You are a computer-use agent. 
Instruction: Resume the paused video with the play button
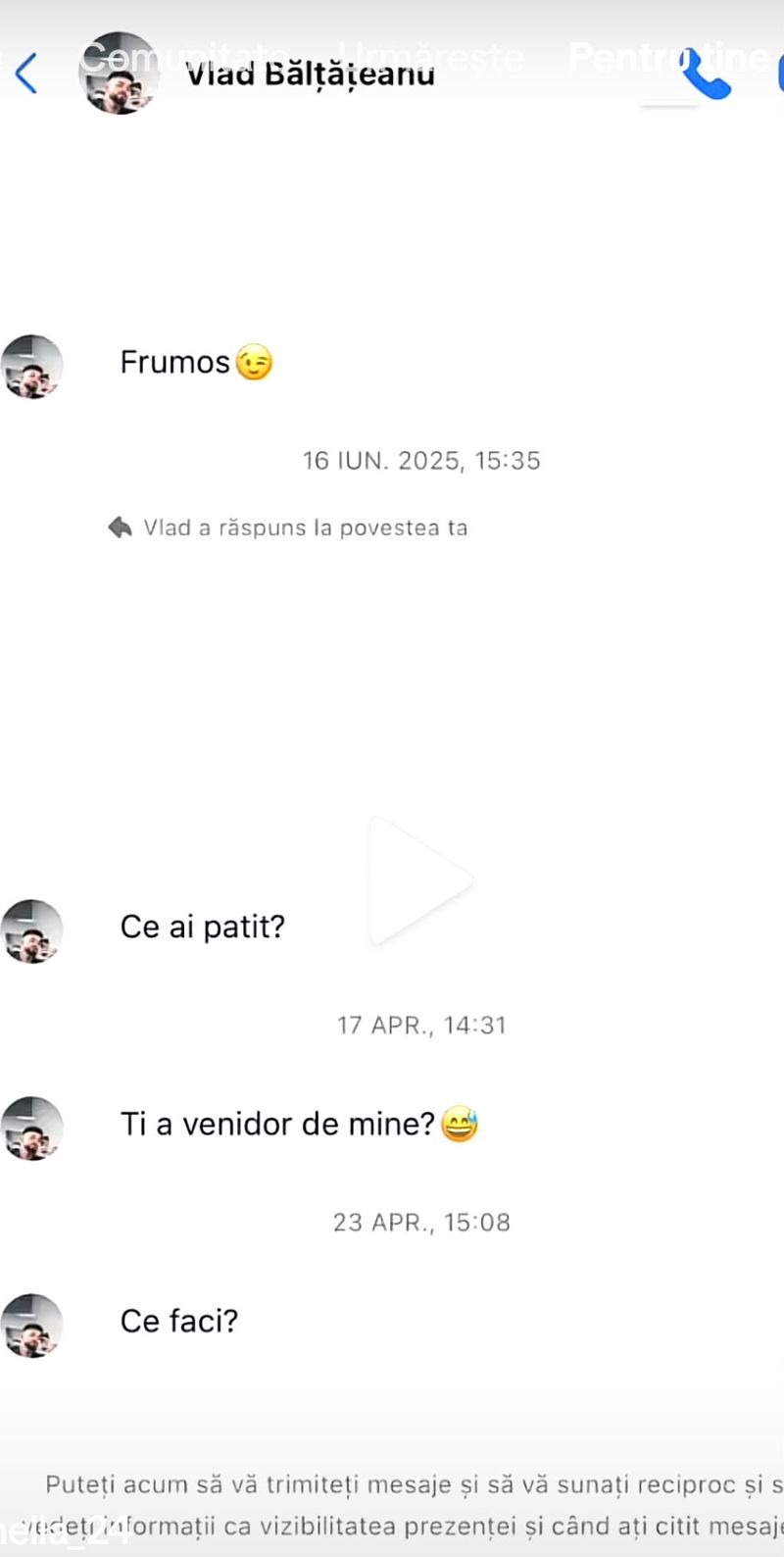[x=420, y=880]
